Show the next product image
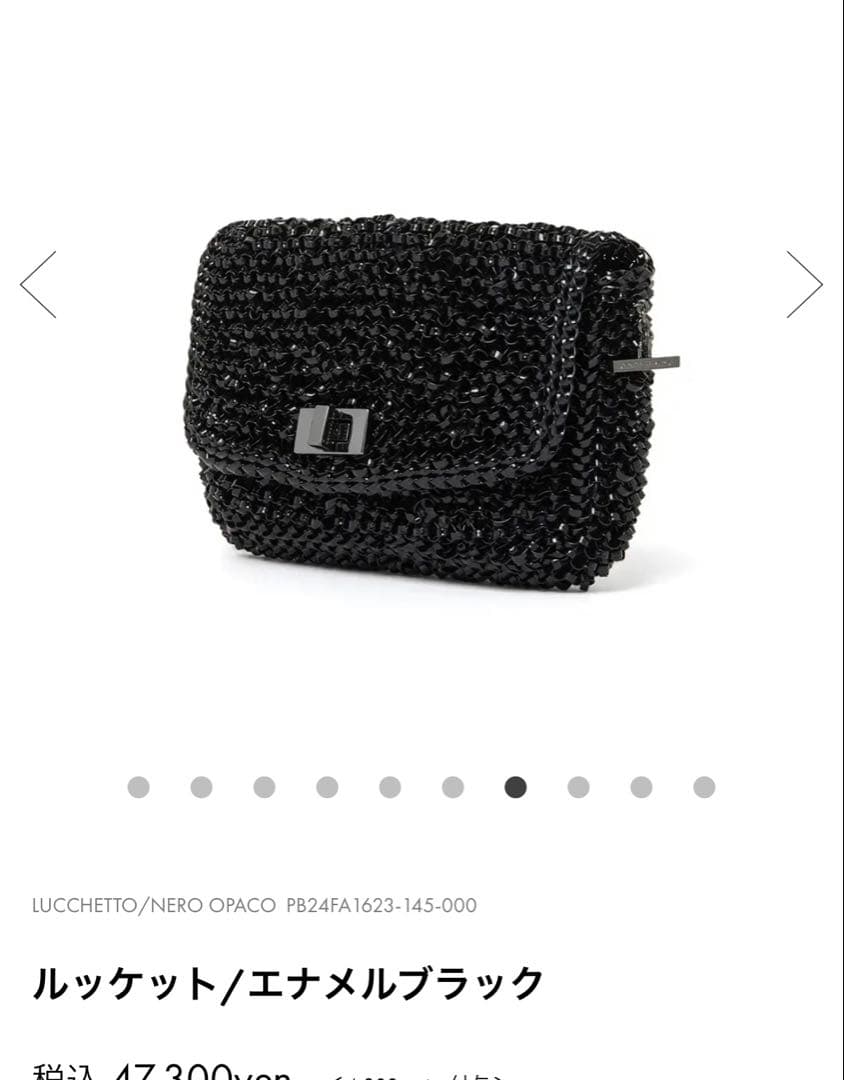The image size is (844, 1080). pos(804,285)
